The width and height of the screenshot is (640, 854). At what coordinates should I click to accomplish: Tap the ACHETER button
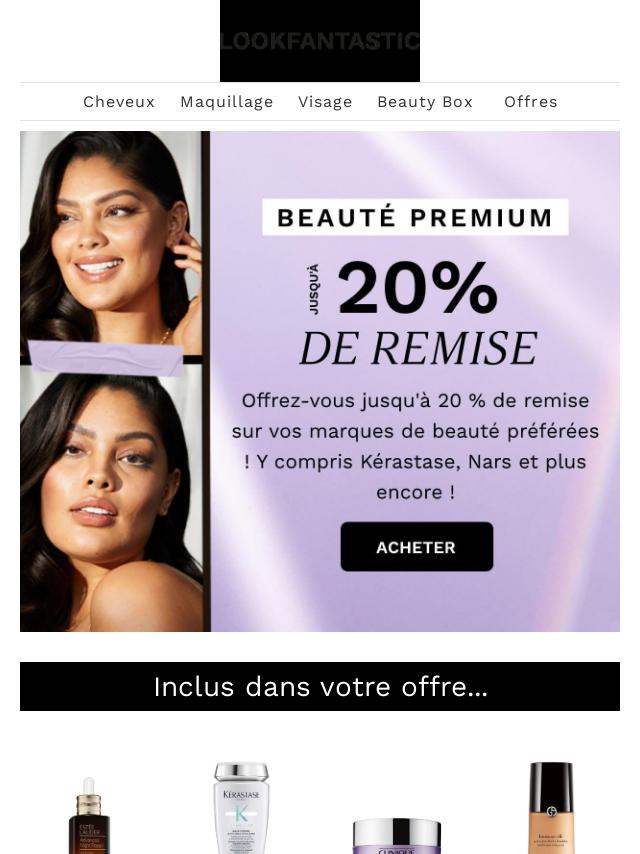416,547
